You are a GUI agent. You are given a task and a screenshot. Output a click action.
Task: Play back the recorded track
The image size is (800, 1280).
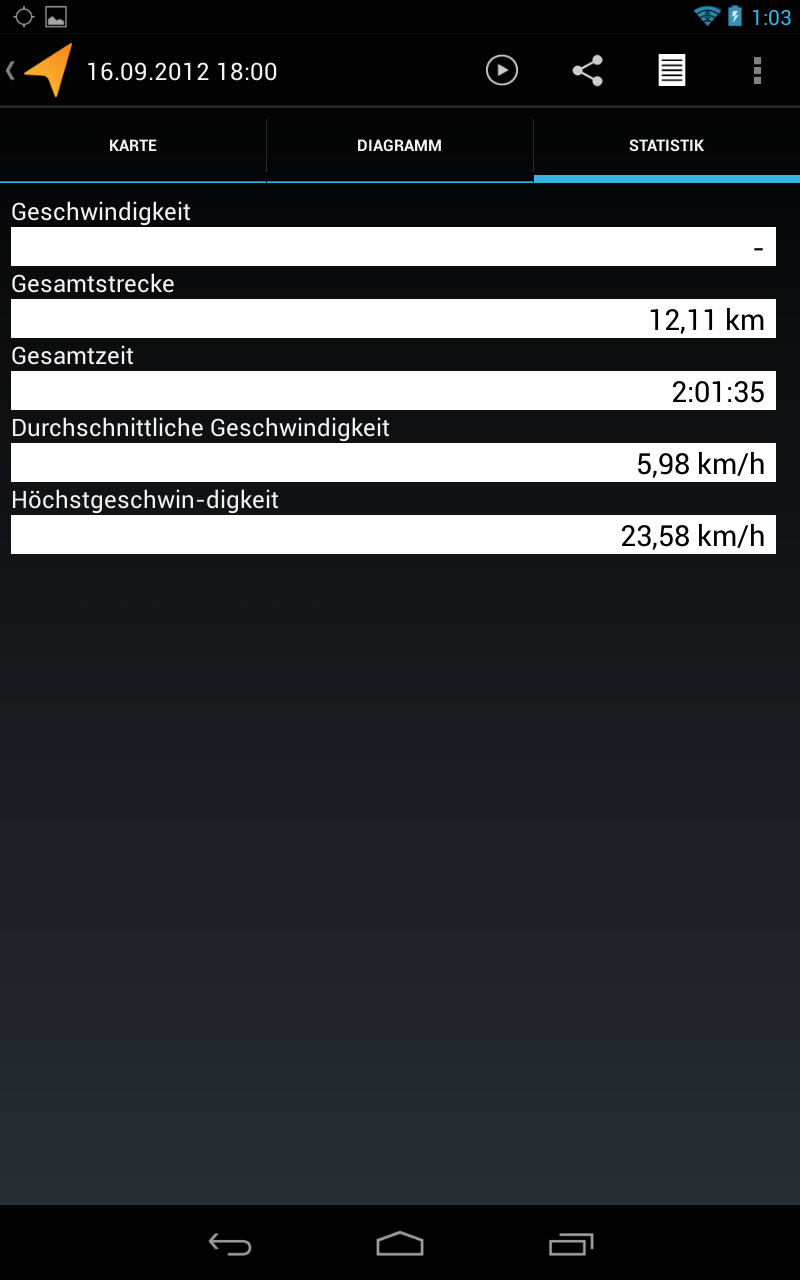pos(502,70)
